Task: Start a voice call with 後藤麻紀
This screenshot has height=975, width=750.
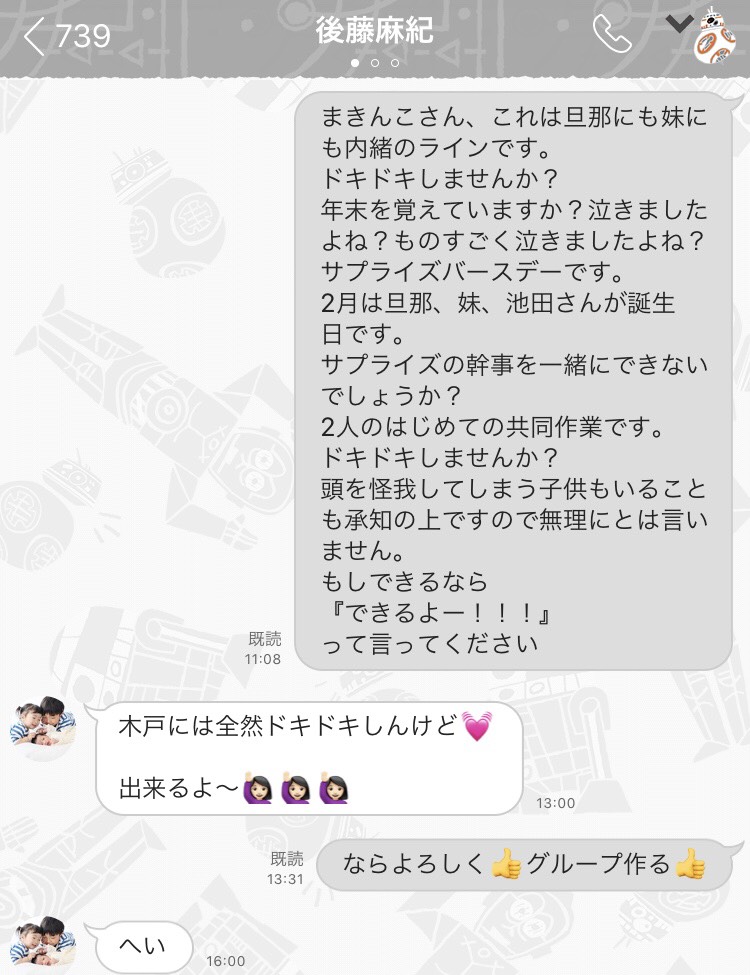Action: pos(611,35)
